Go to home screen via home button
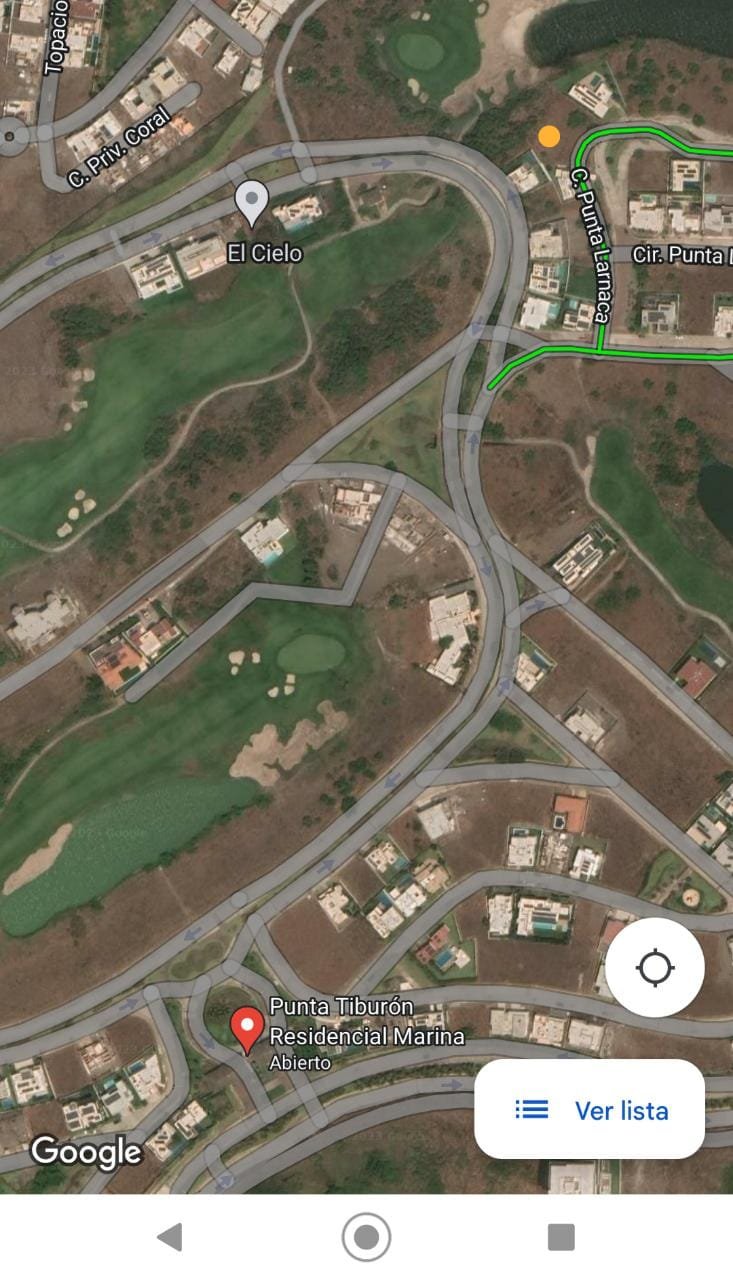This screenshot has height=1280, width=733. tap(366, 1237)
